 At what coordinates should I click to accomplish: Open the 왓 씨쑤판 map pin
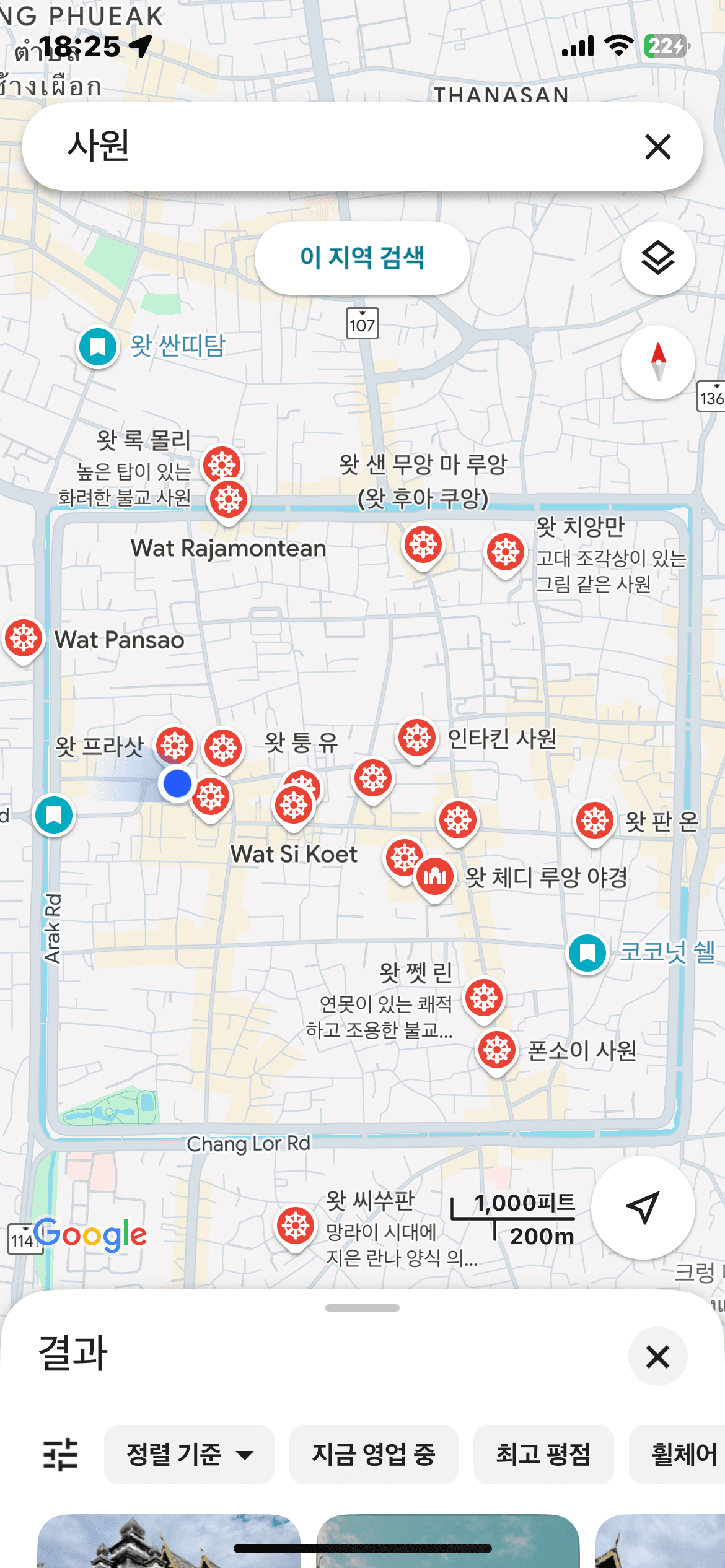click(x=296, y=1225)
